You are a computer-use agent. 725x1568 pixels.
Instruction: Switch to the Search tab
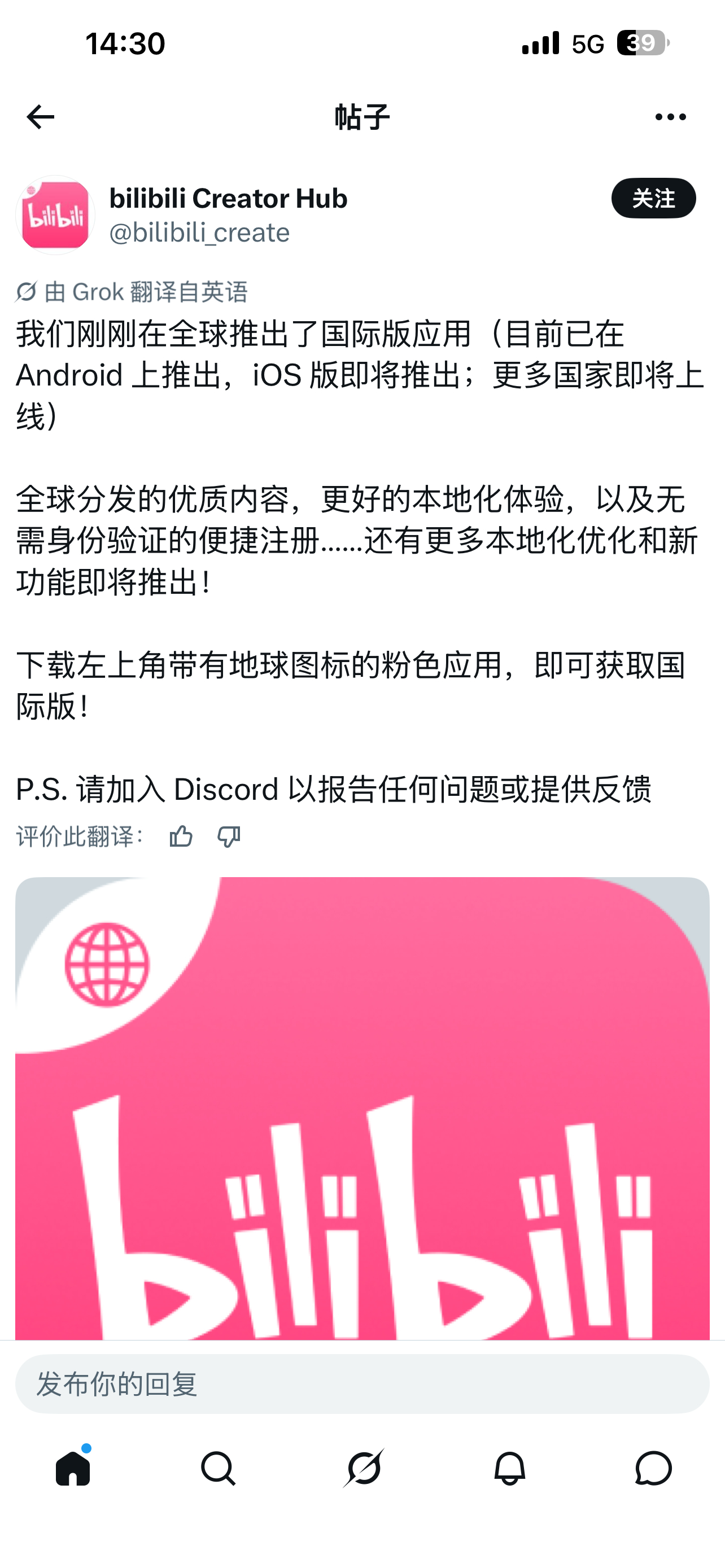pos(218,1468)
